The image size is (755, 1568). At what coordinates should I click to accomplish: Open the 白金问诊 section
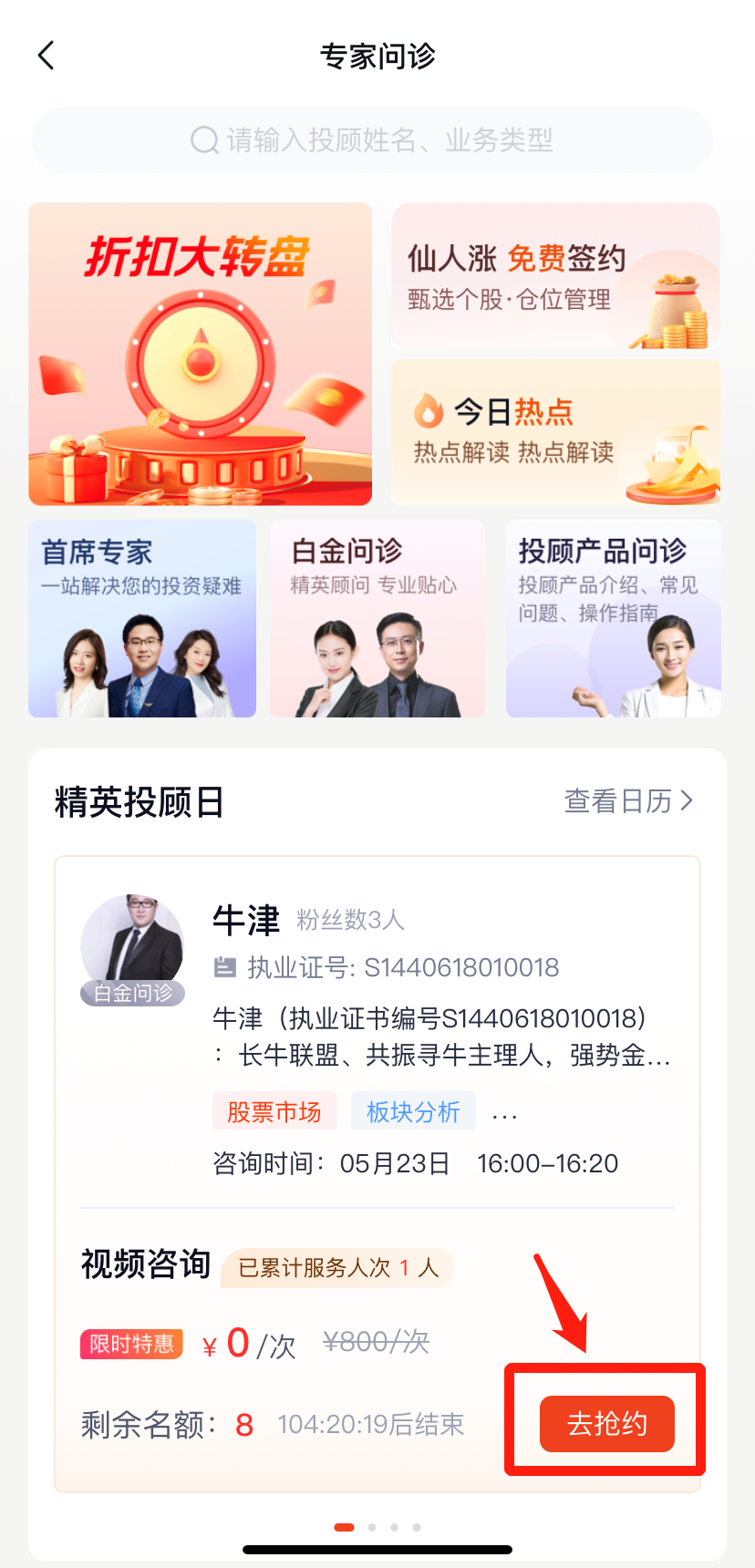click(377, 619)
